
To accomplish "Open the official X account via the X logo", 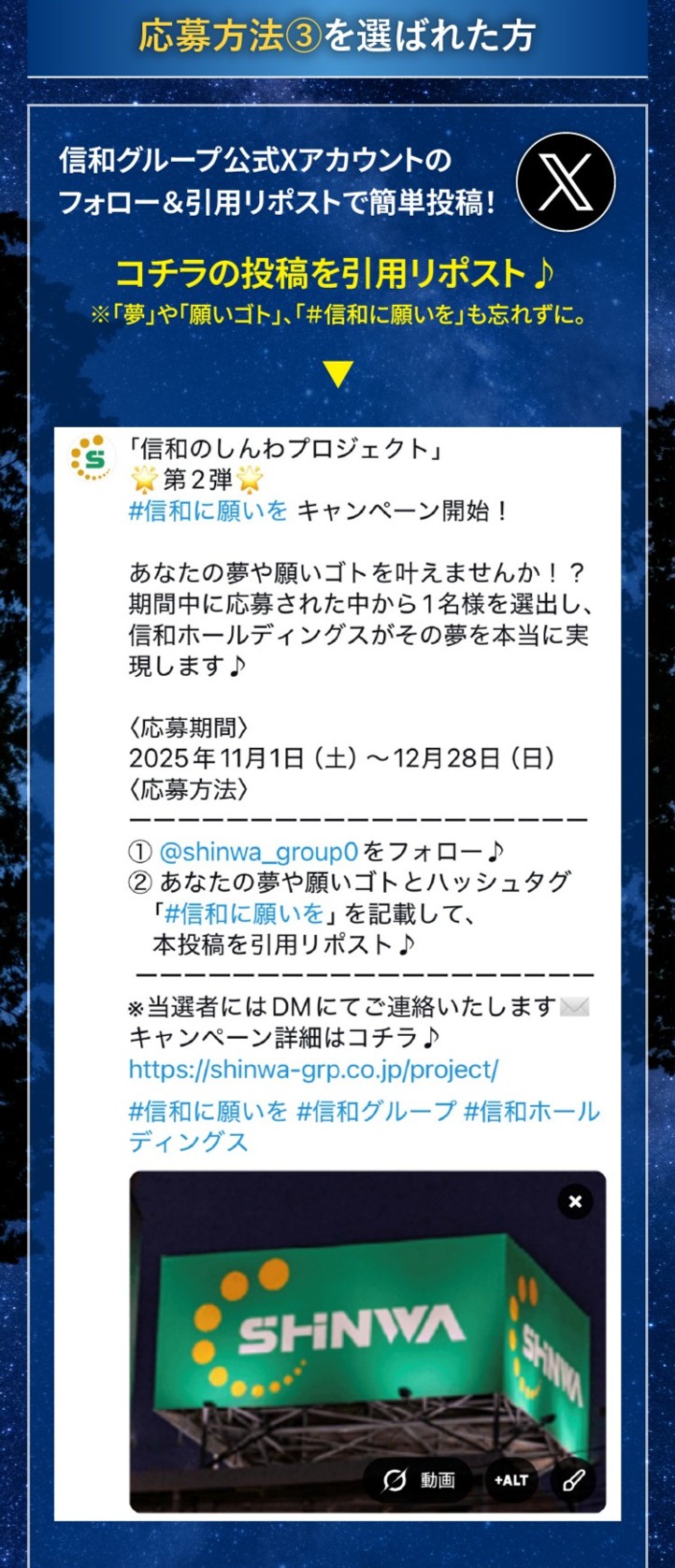I will point(566,181).
